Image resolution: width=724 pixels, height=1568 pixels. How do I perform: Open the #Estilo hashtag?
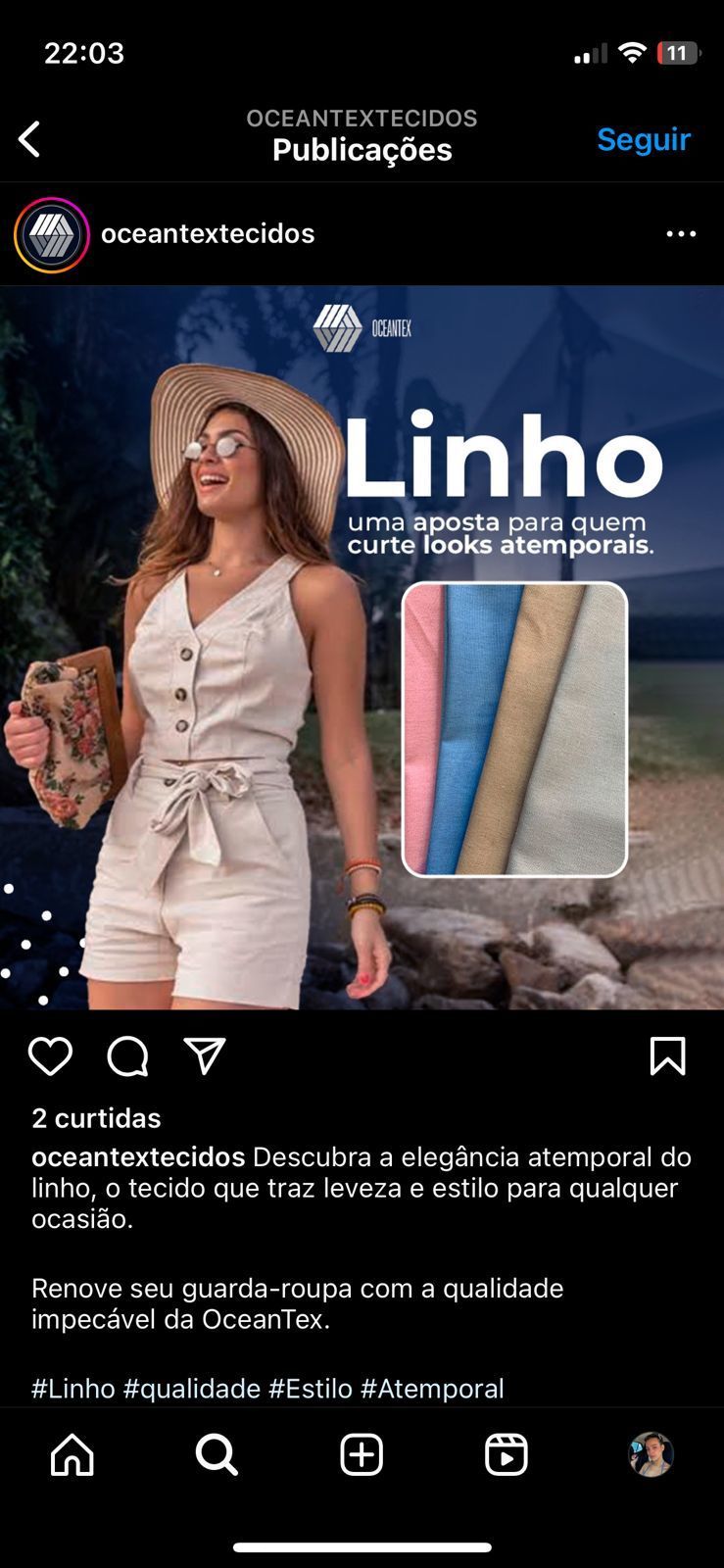click(310, 1388)
